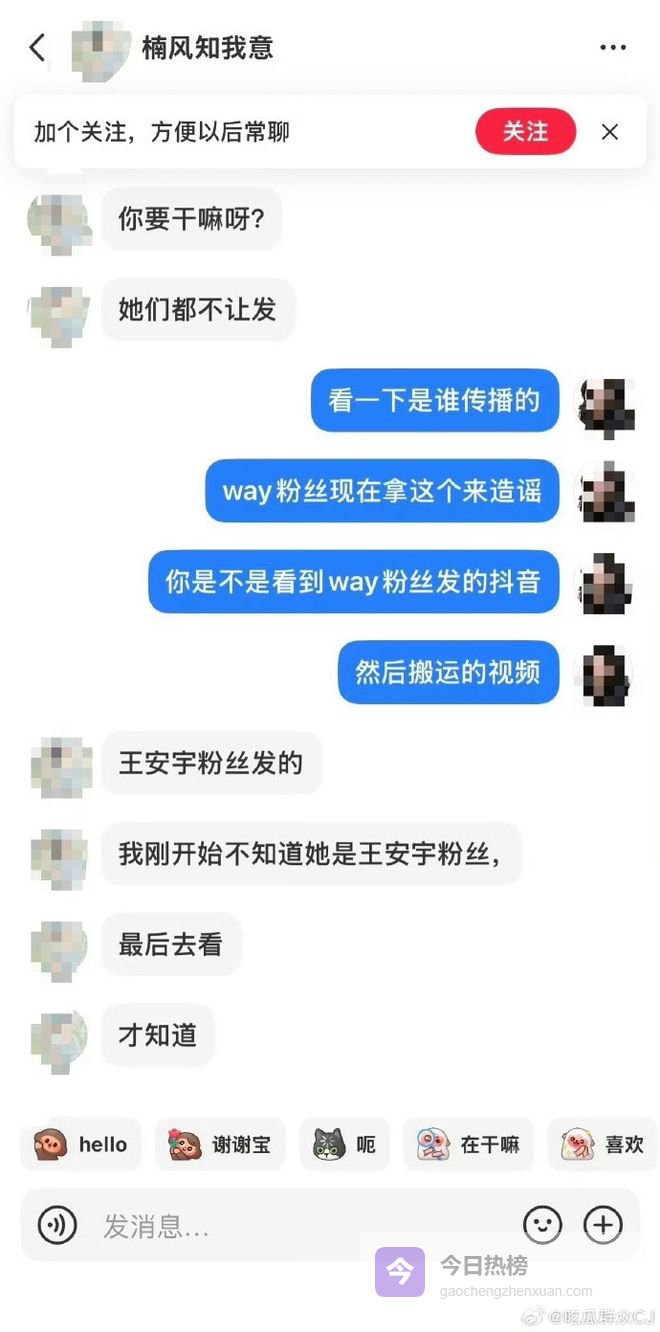Open the emoji picker

543,1225
